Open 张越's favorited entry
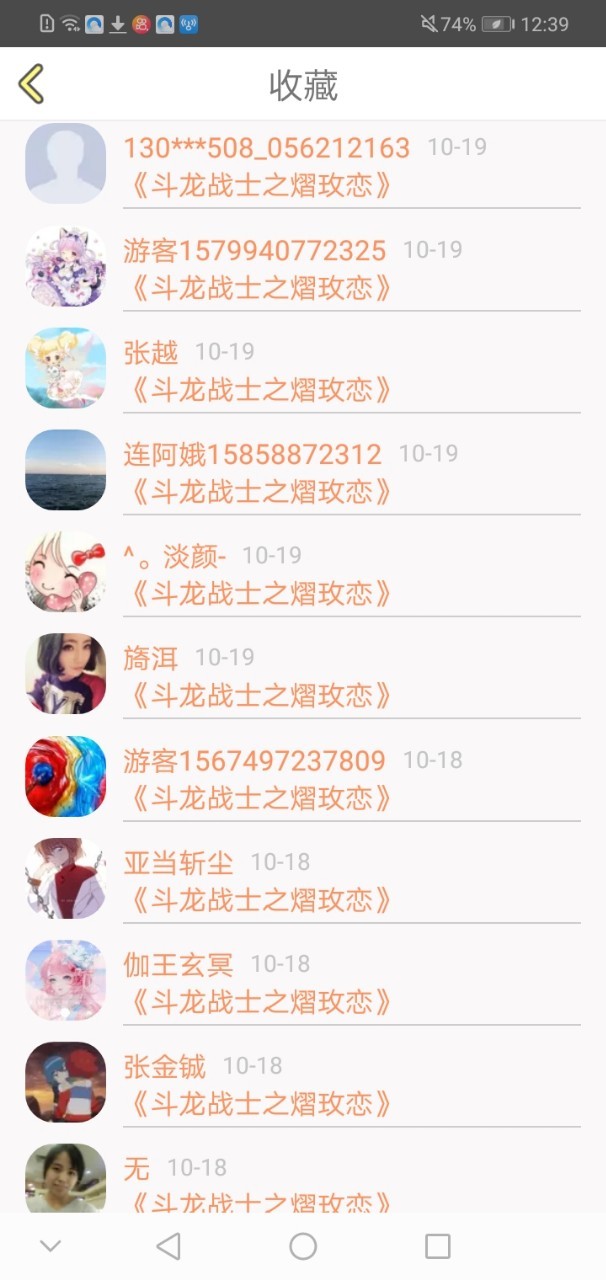This screenshot has width=606, height=1280. coord(303,369)
